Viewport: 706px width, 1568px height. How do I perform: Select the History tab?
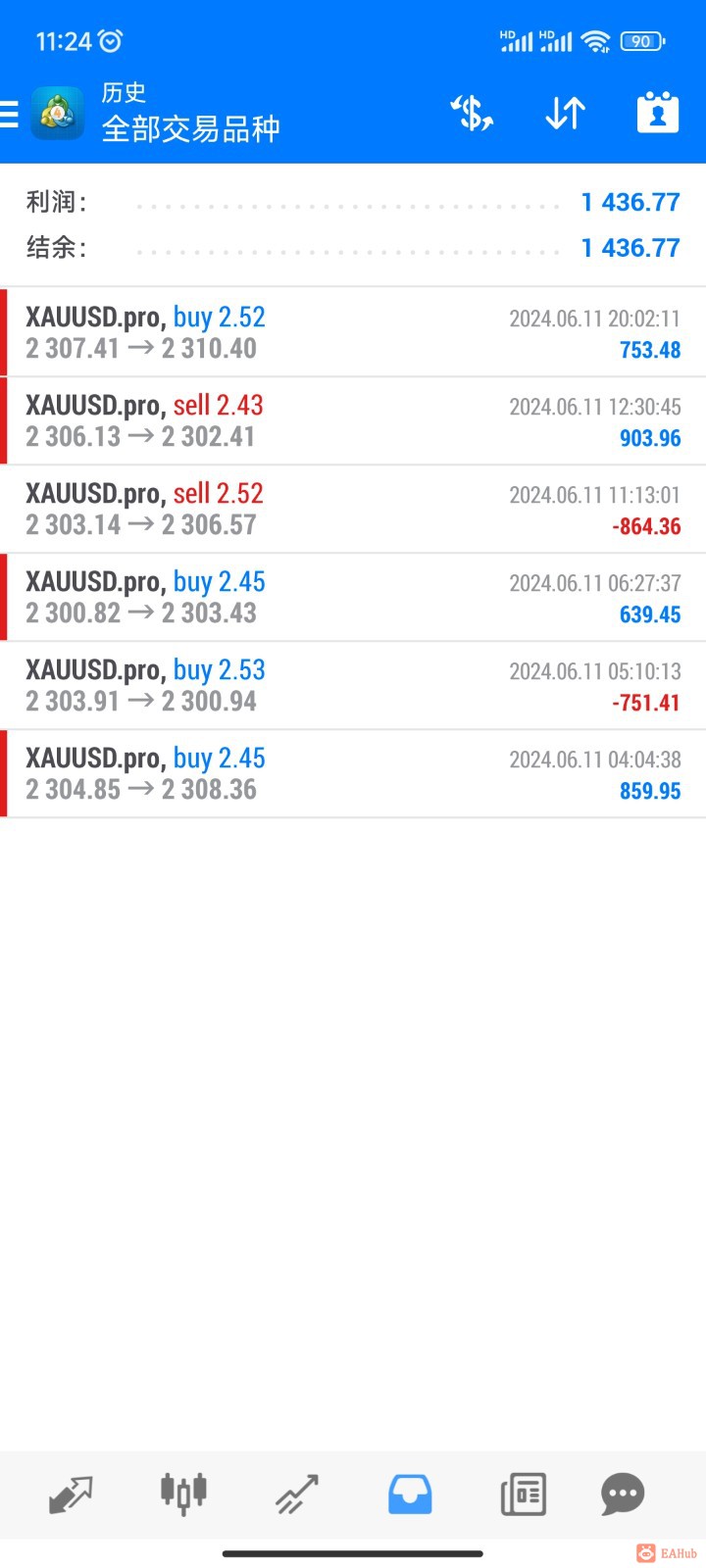click(x=410, y=1494)
